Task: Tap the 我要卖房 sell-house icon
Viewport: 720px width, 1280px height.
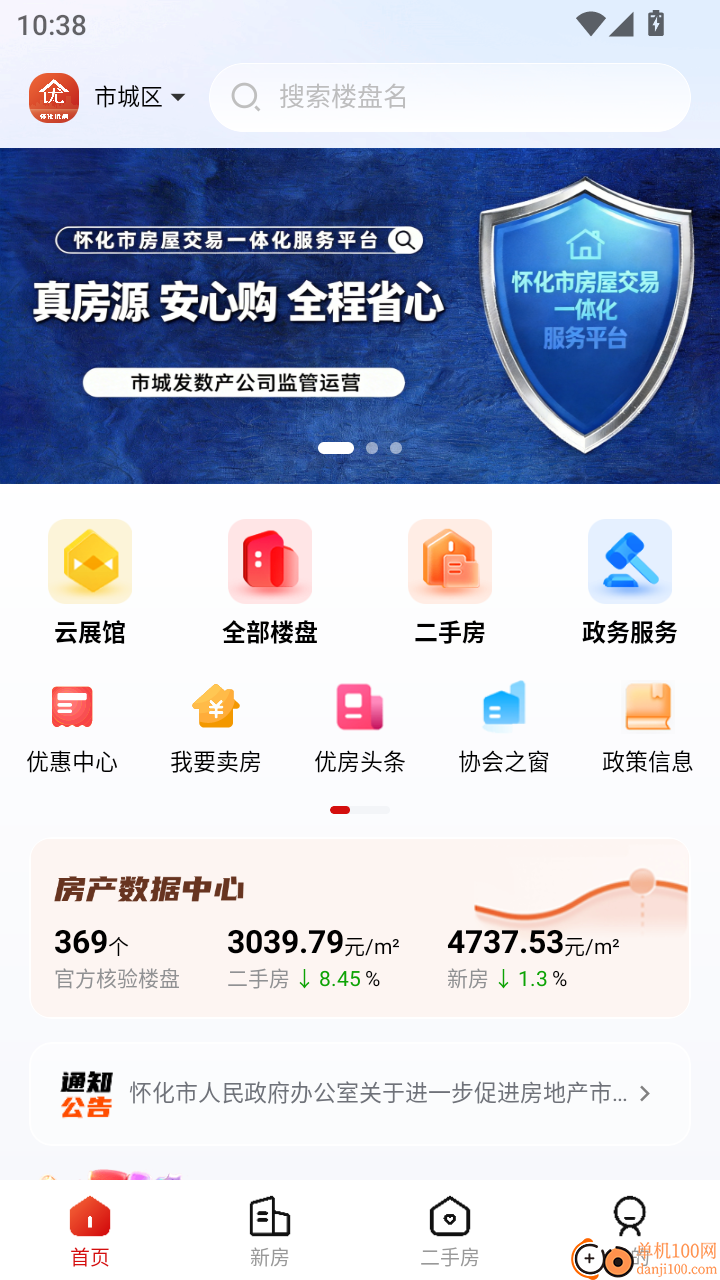Action: [215, 707]
